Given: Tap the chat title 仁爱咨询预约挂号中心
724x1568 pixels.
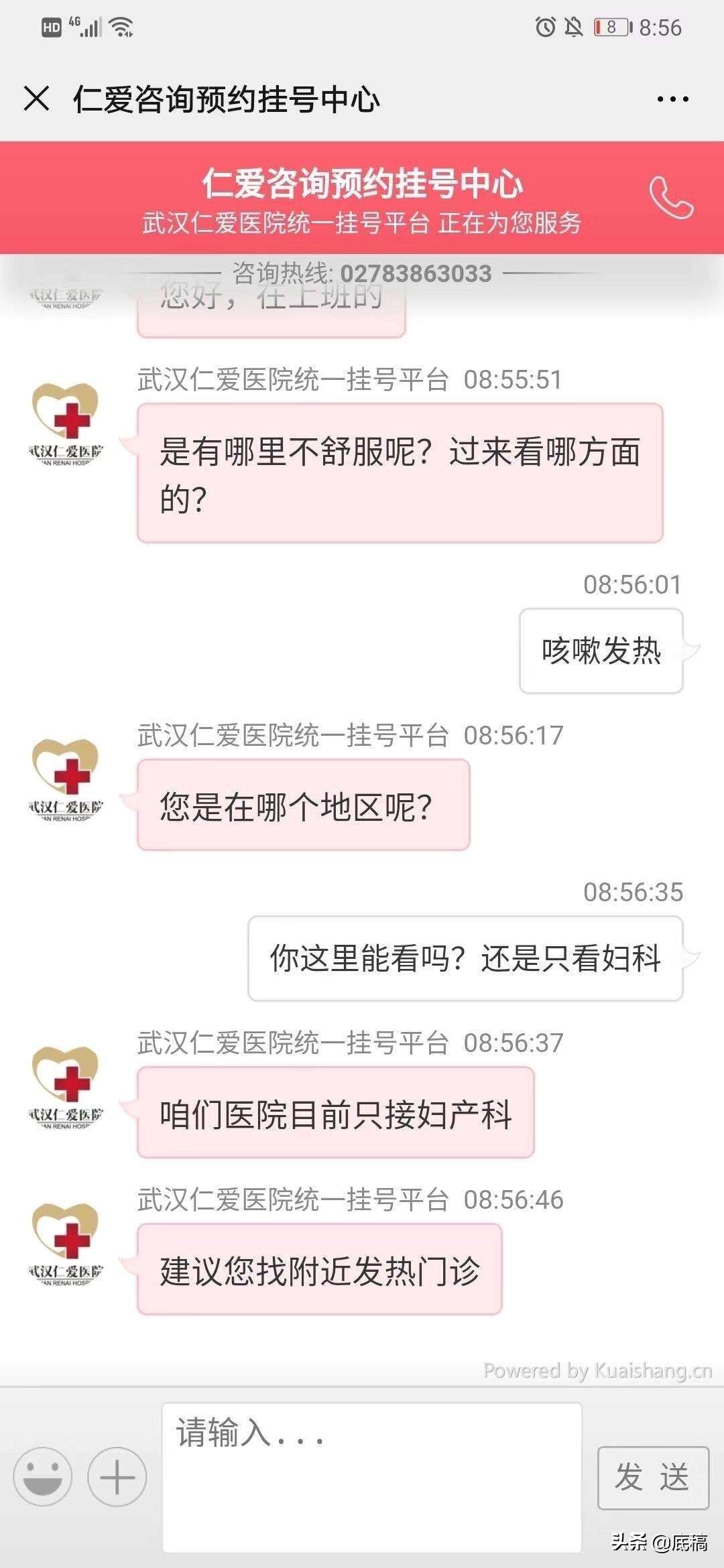Looking at the screenshot, I should (x=225, y=99).
